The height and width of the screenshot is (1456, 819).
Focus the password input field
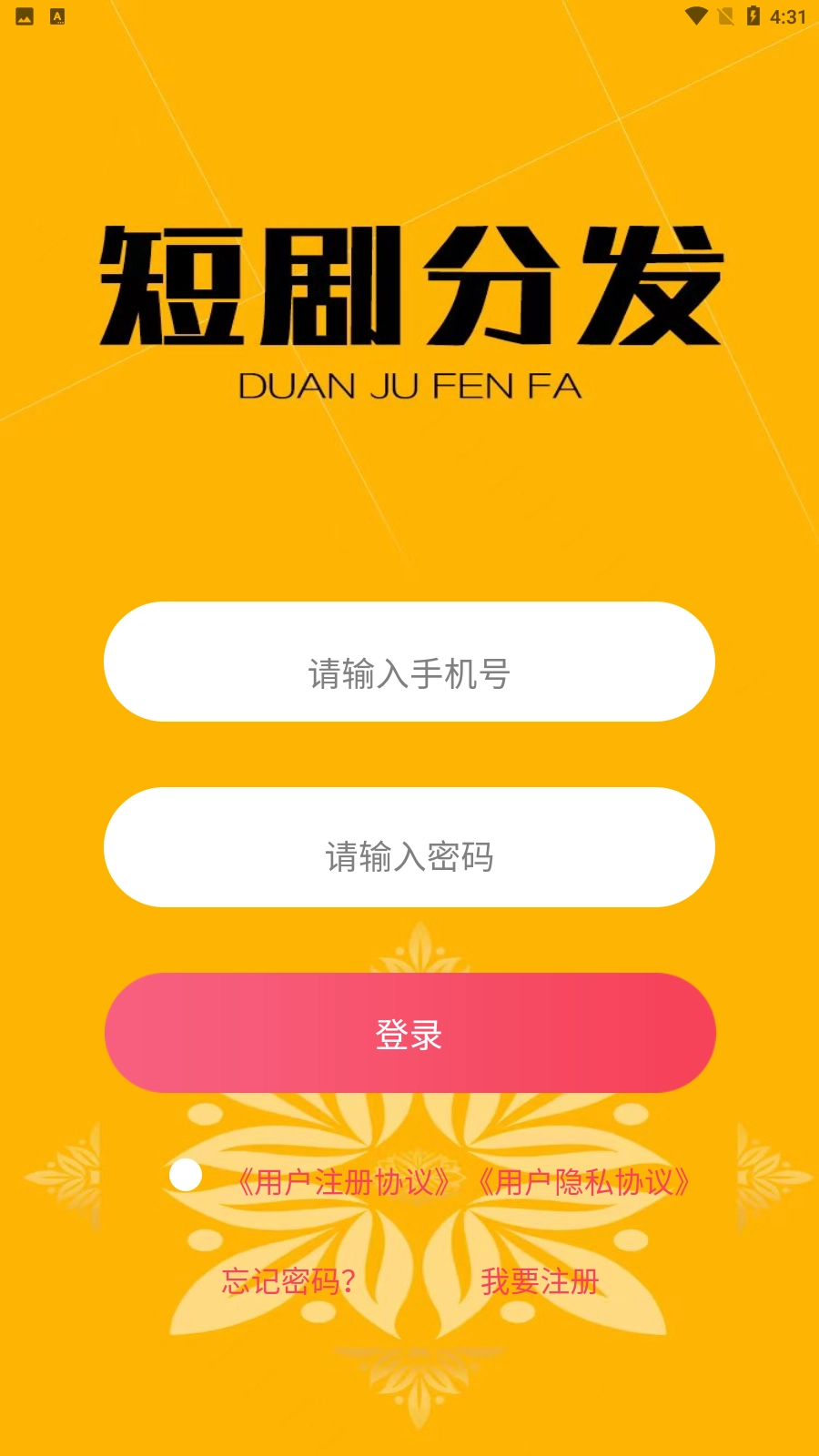[x=409, y=848]
